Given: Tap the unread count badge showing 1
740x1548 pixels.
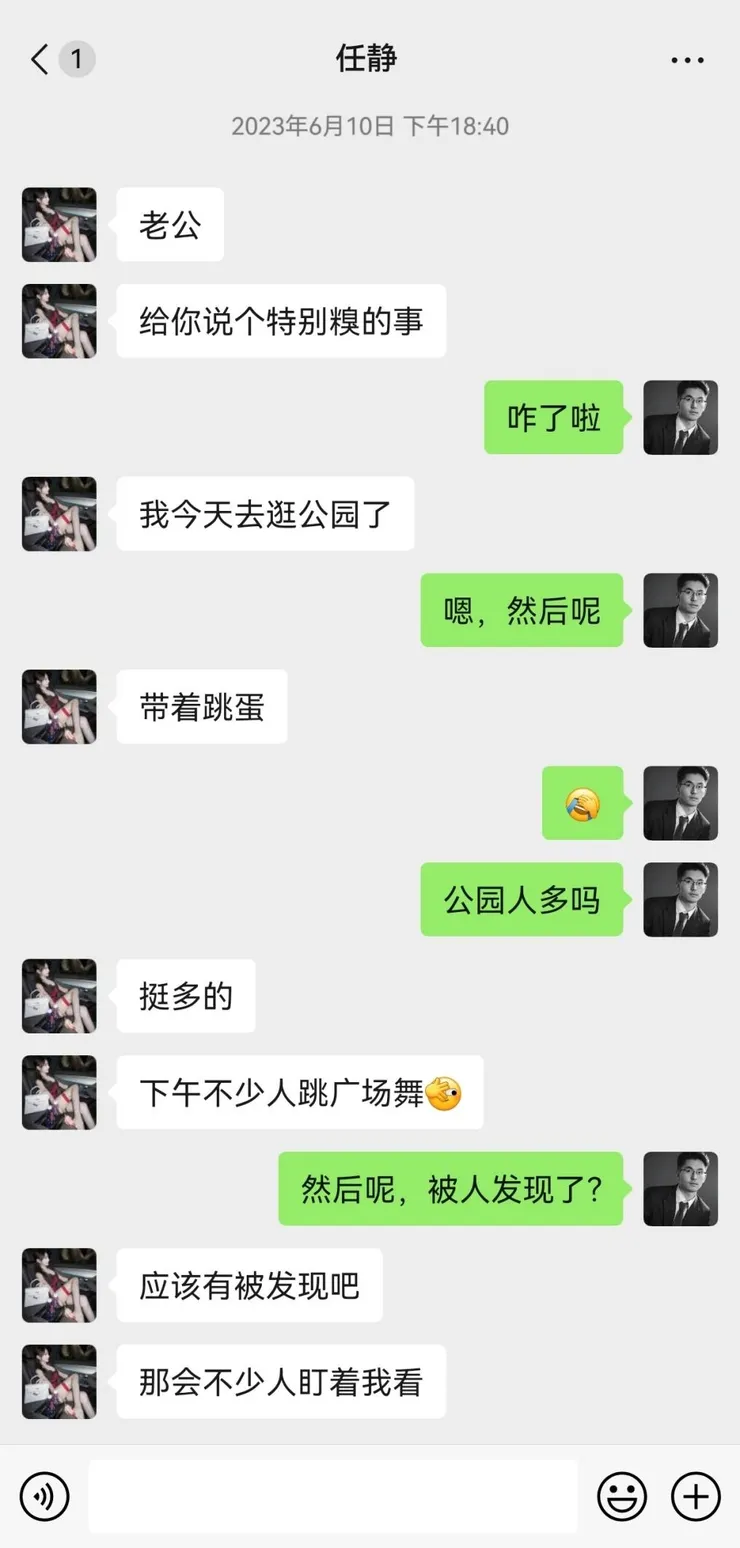Looking at the screenshot, I should (x=76, y=59).
